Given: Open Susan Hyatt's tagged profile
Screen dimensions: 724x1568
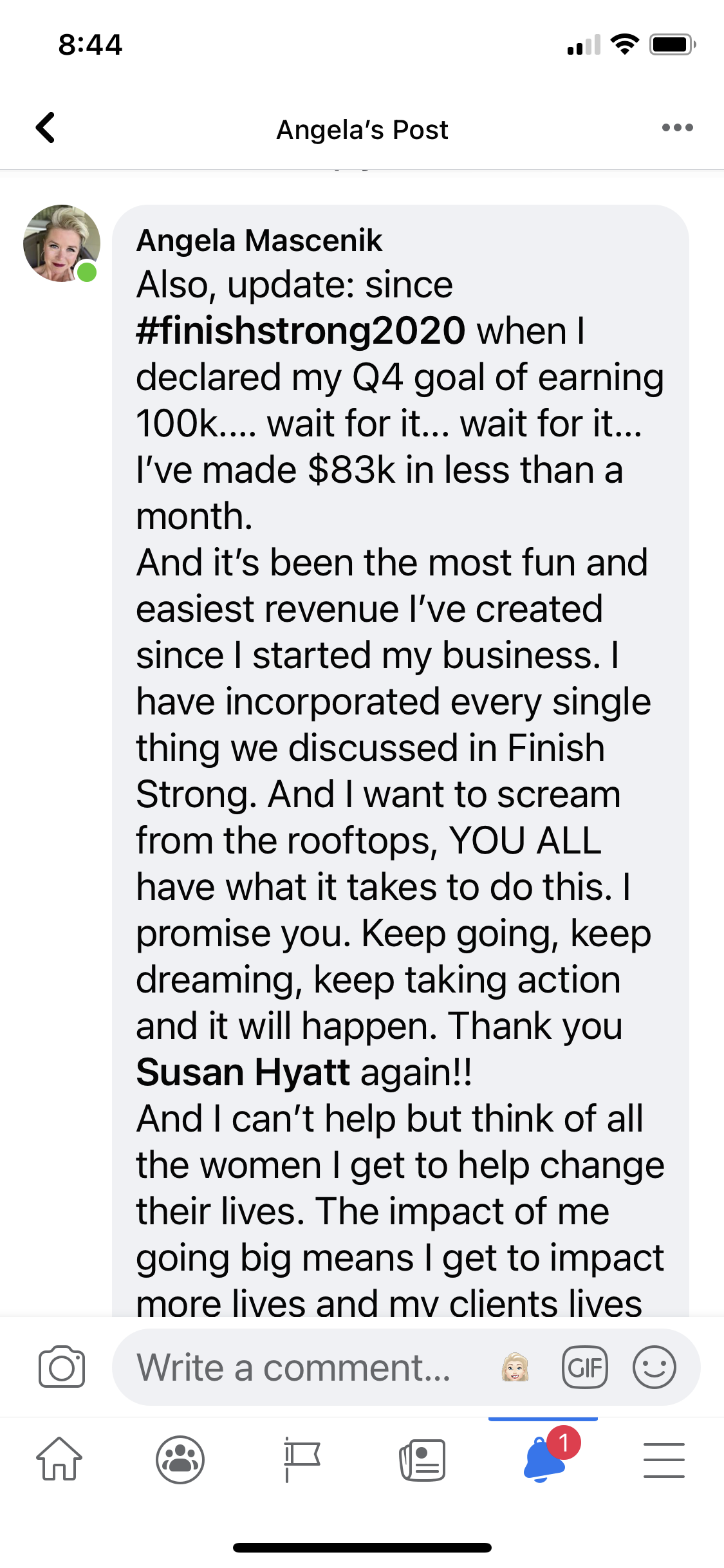Looking at the screenshot, I should coord(243,1072).
